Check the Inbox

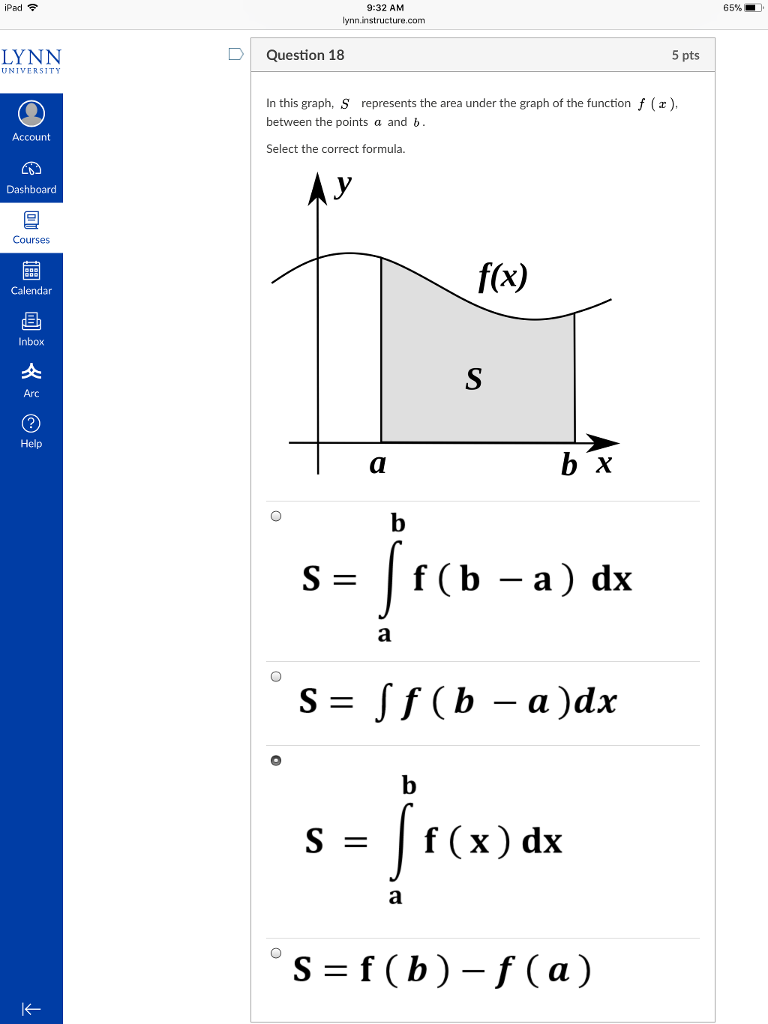[x=31, y=330]
